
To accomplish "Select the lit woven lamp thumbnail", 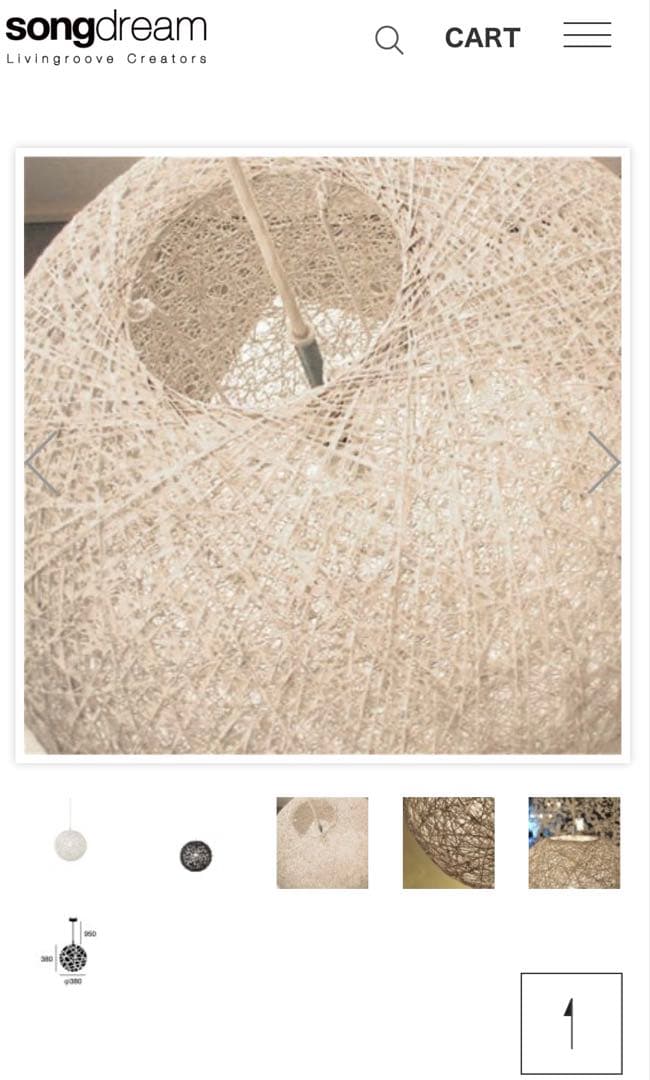I will click(574, 843).
